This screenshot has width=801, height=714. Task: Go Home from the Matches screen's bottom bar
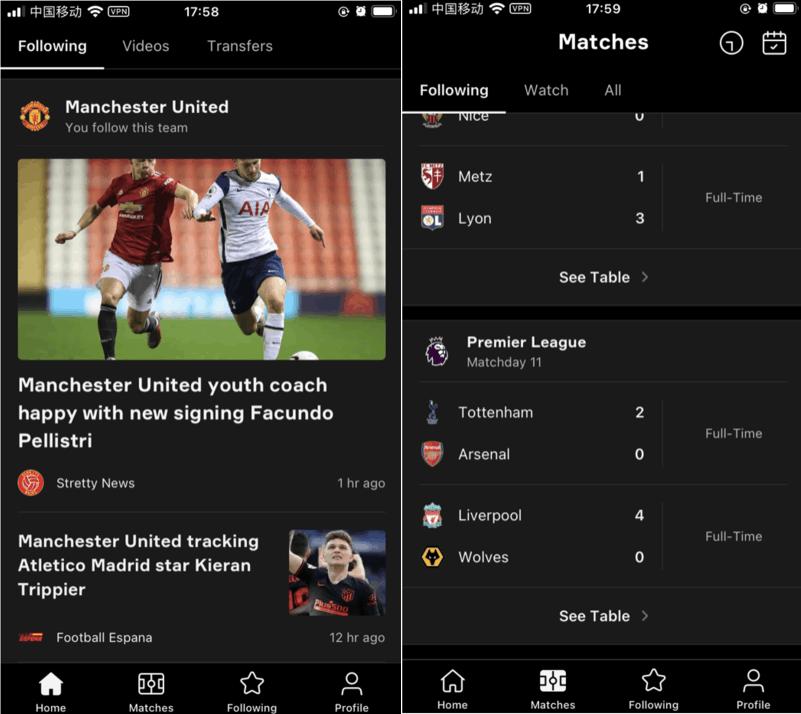pyautogui.click(x=452, y=690)
